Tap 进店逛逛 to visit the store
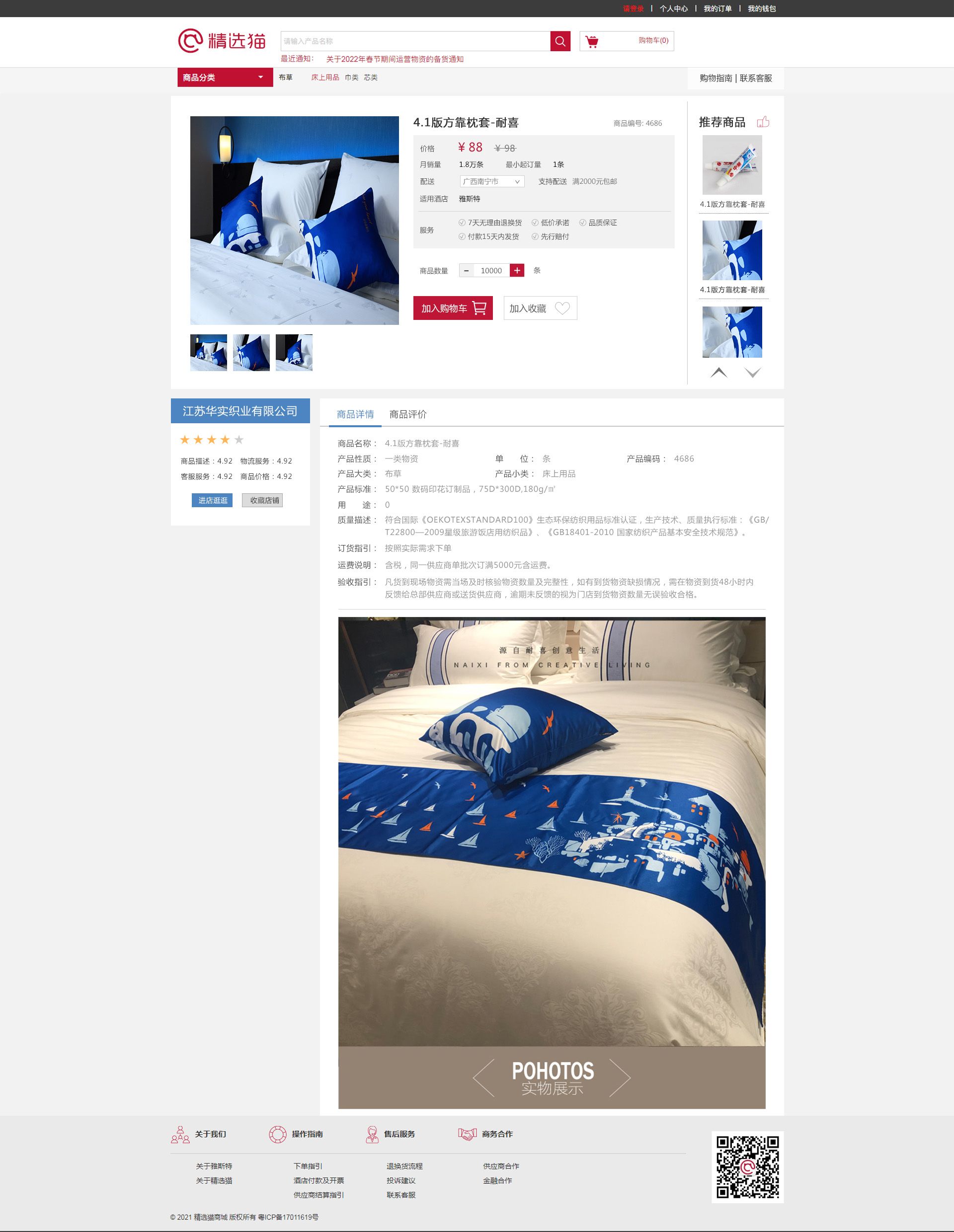The image size is (954, 1232). [212, 500]
